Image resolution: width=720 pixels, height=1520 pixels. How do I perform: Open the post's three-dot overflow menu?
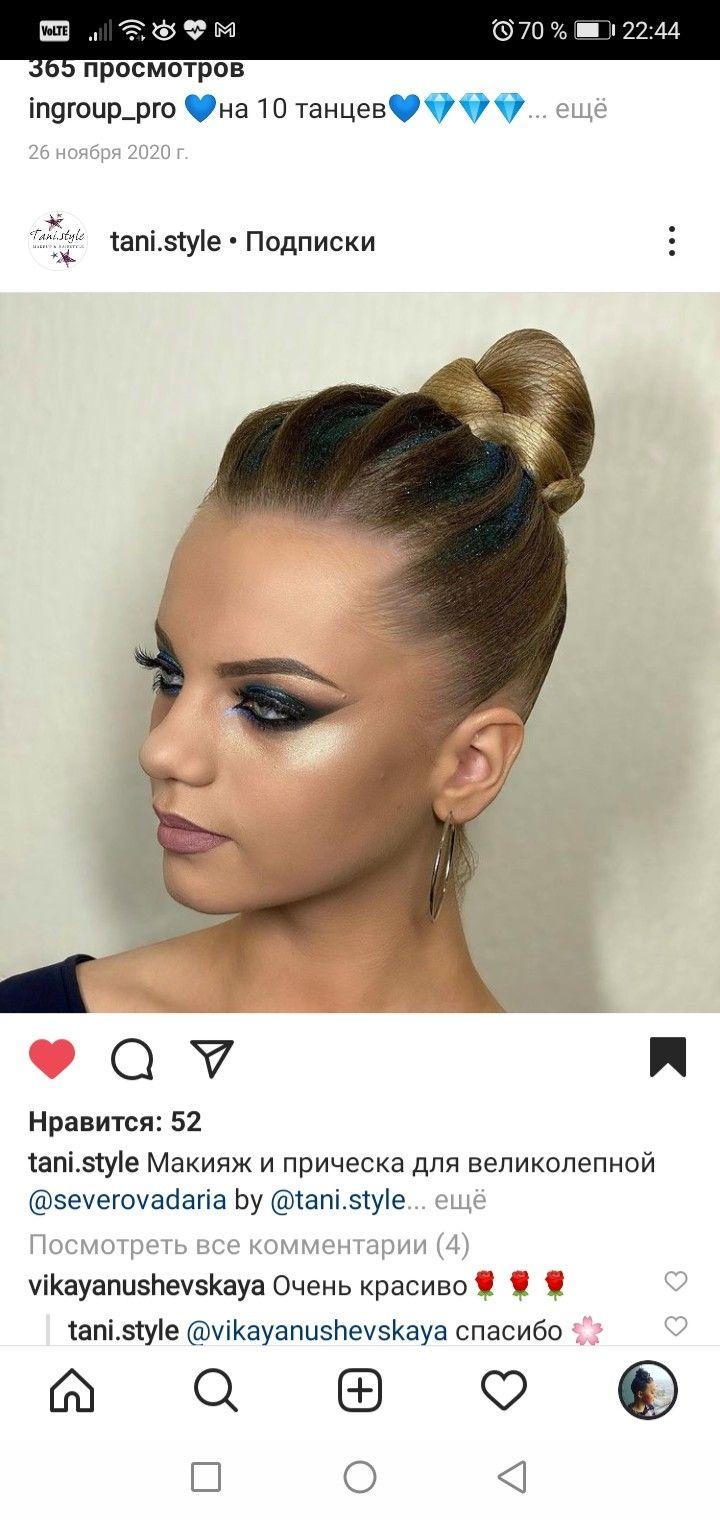click(x=671, y=241)
